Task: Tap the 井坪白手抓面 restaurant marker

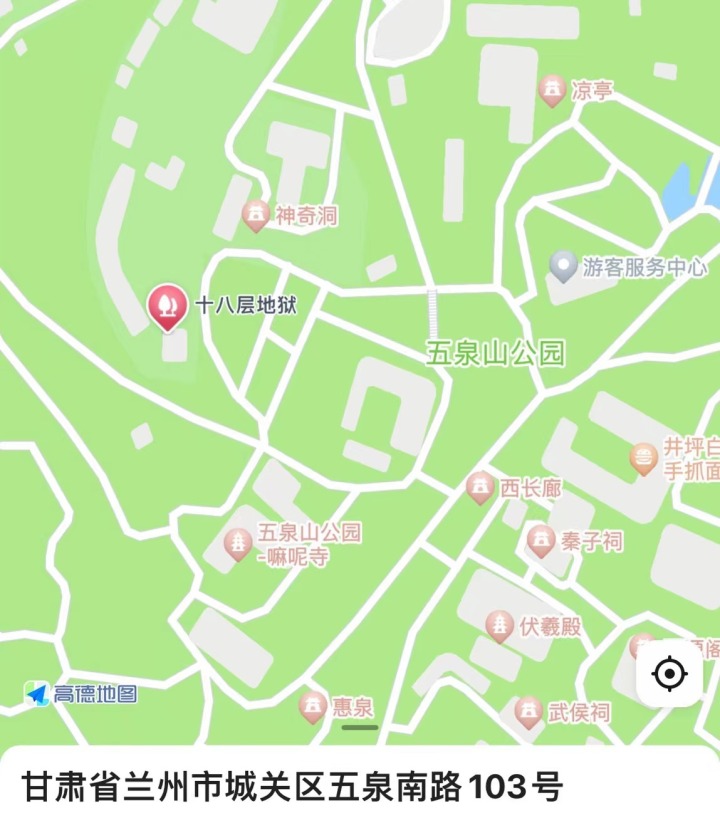Action: (644, 458)
